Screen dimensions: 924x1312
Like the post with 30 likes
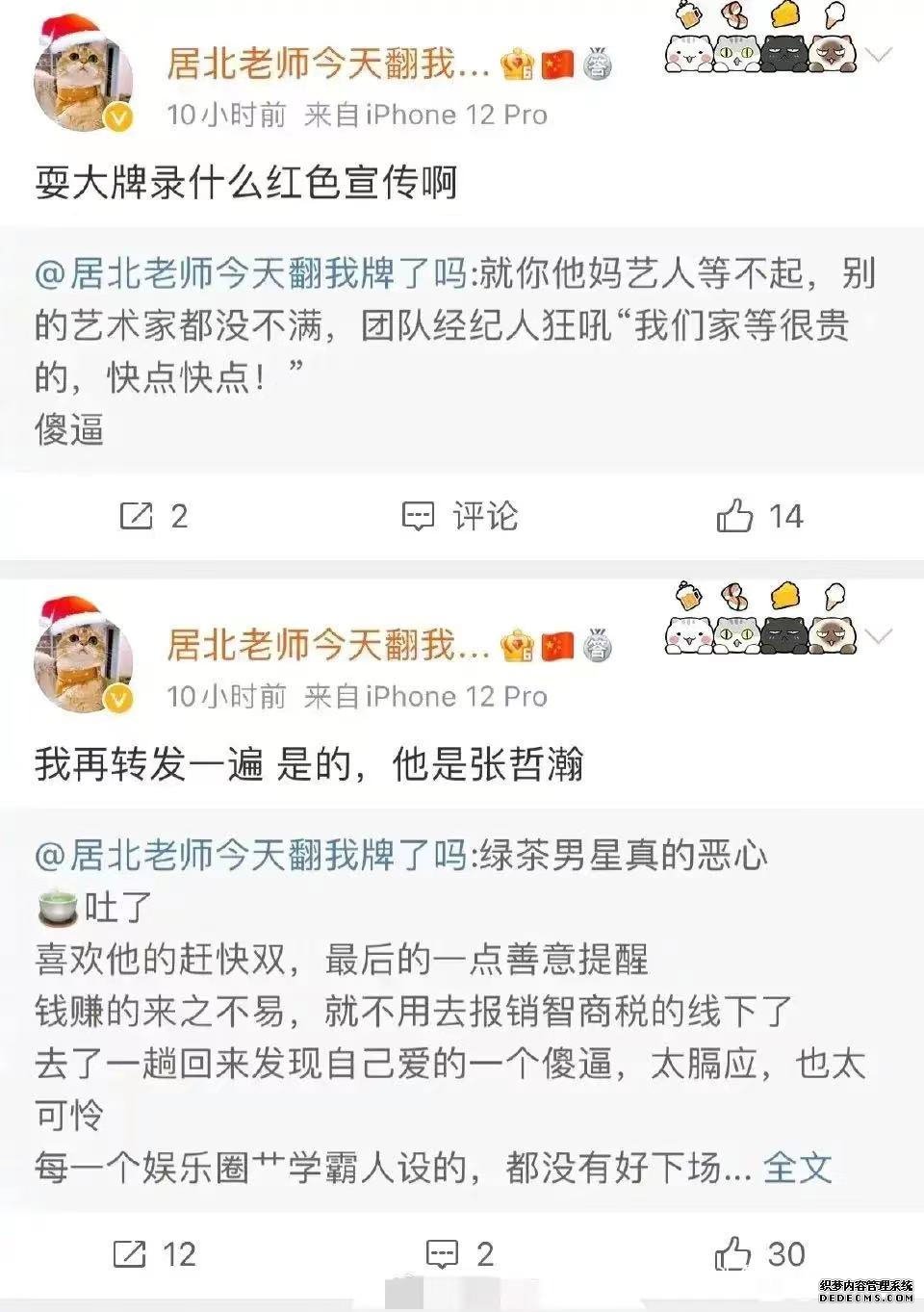tap(759, 1253)
